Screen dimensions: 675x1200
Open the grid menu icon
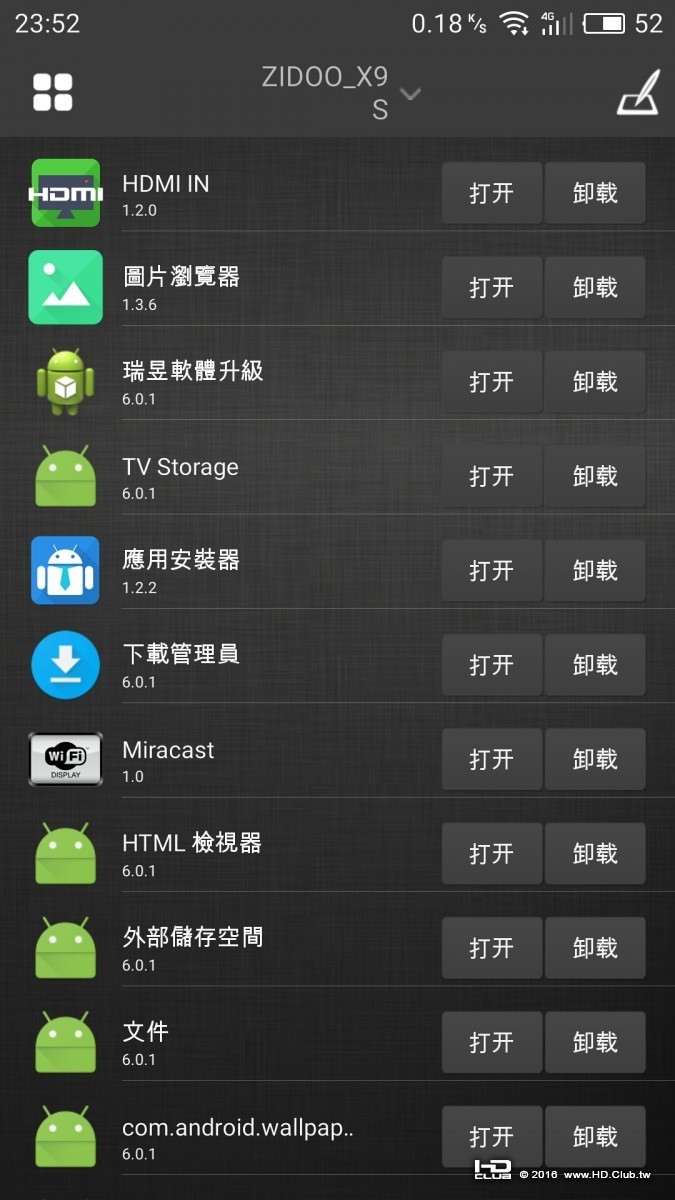tap(53, 92)
